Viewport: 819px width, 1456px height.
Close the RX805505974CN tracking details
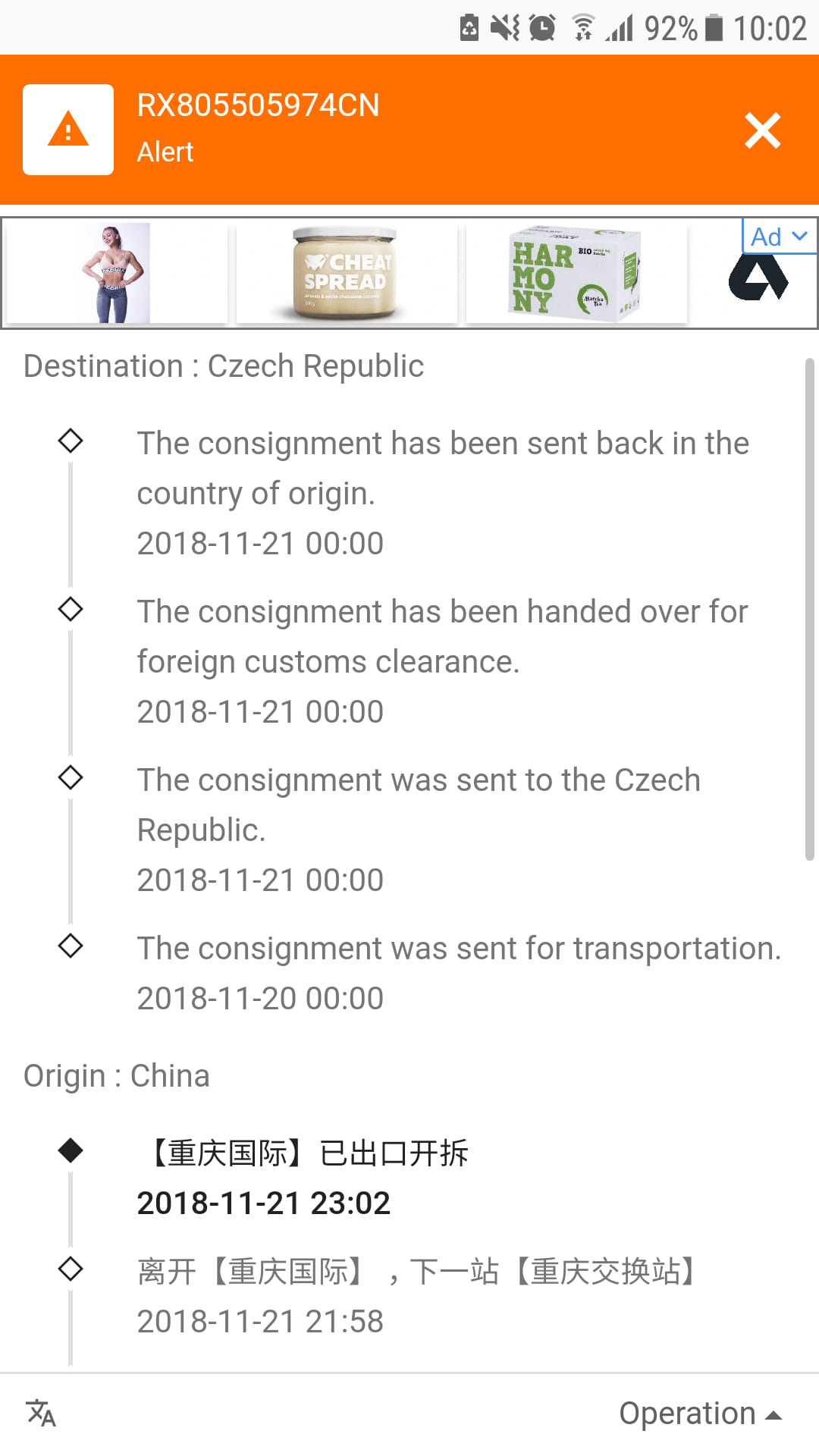[x=762, y=130]
